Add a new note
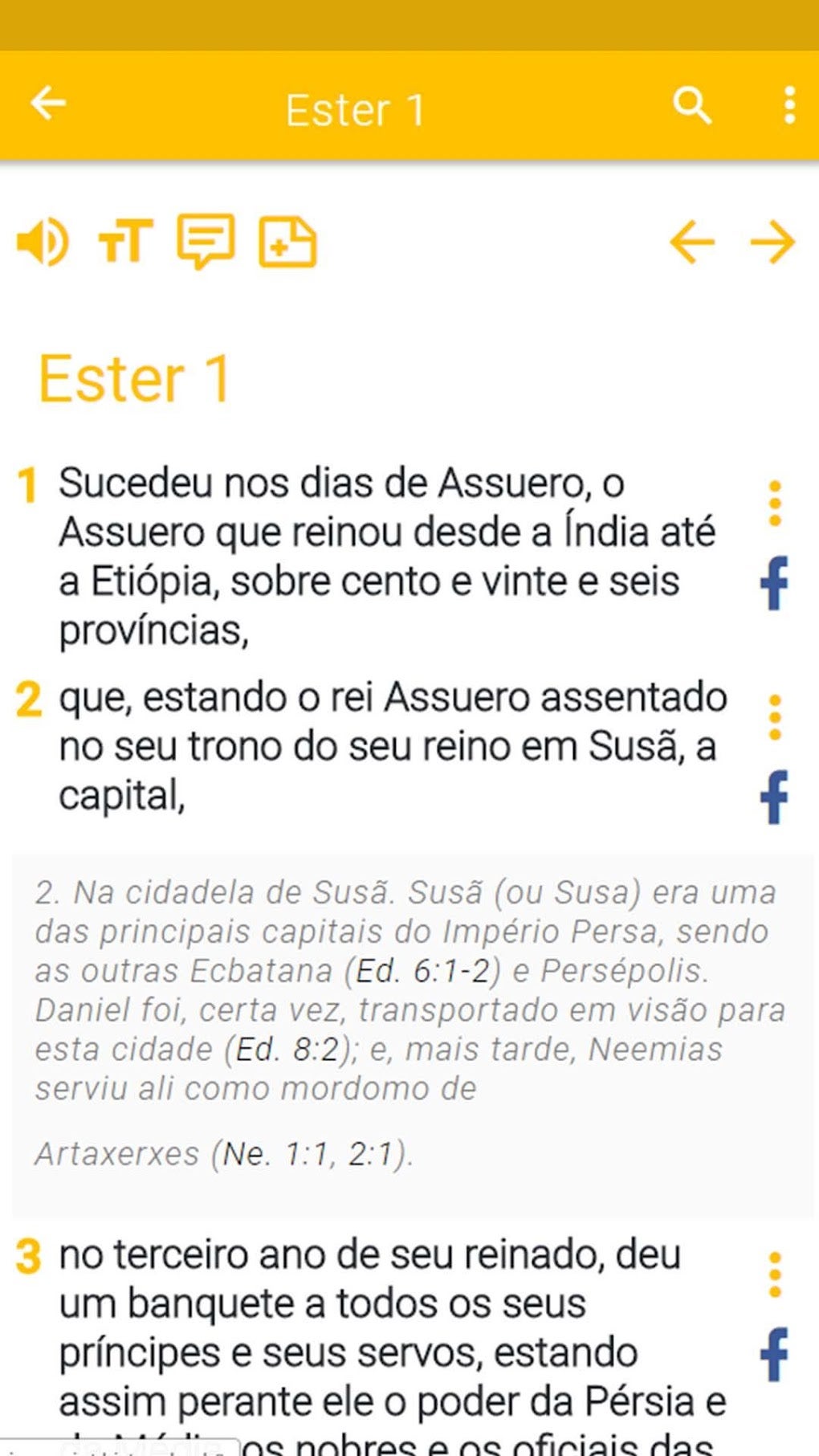The width and height of the screenshot is (819, 1456). click(x=287, y=241)
